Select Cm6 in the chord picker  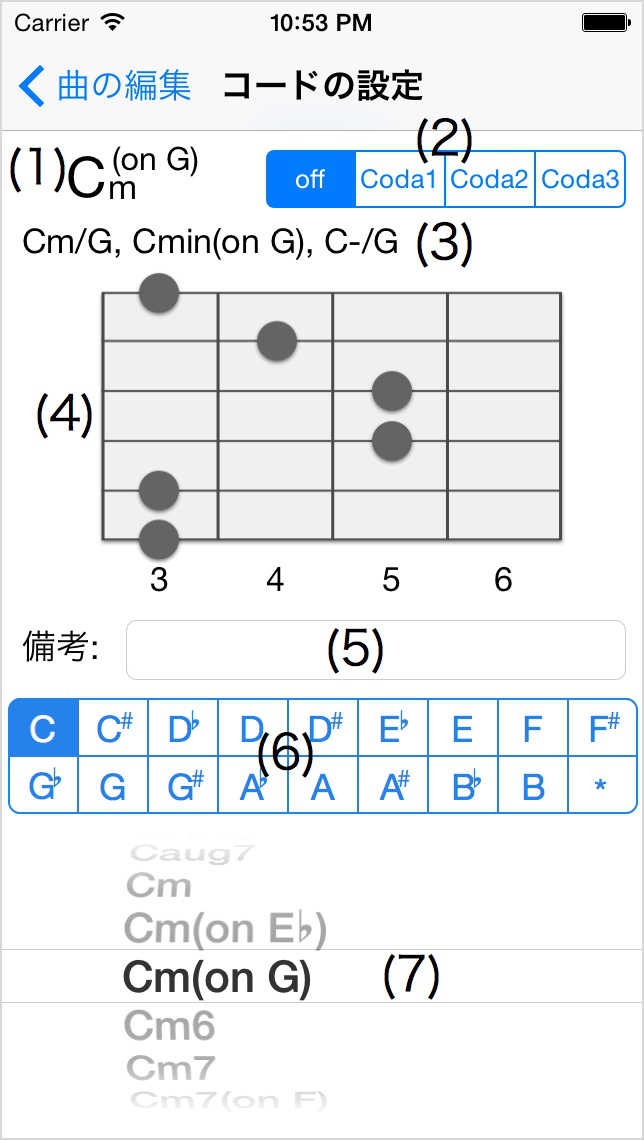pos(169,1026)
